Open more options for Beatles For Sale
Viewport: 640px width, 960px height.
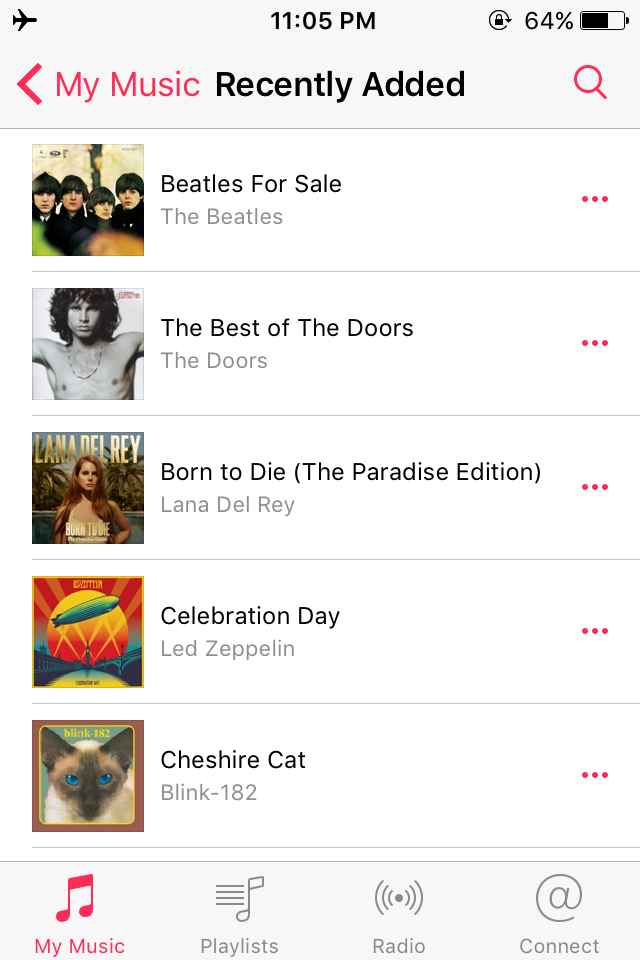[595, 199]
